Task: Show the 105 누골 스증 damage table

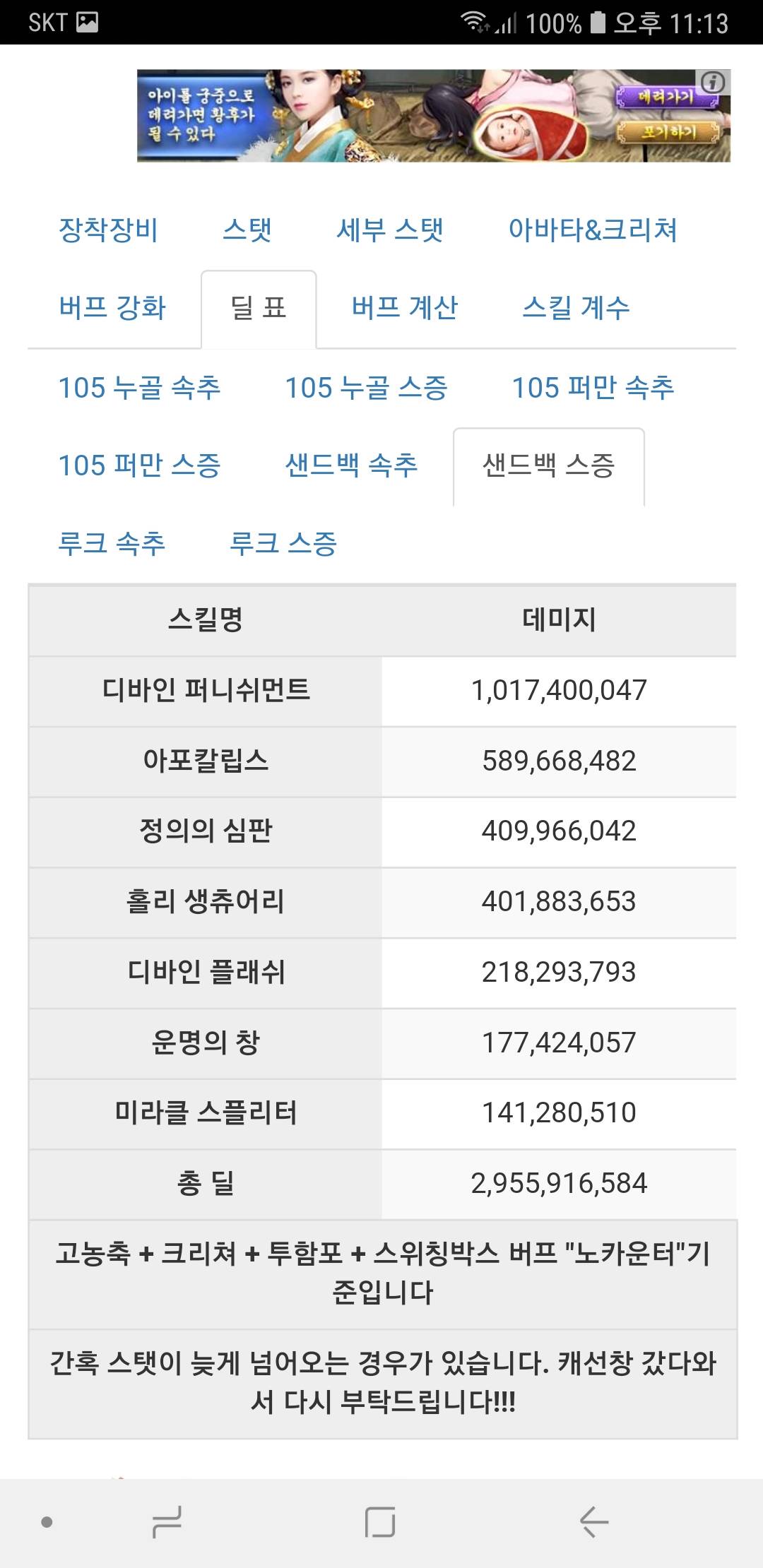Action: [x=366, y=387]
